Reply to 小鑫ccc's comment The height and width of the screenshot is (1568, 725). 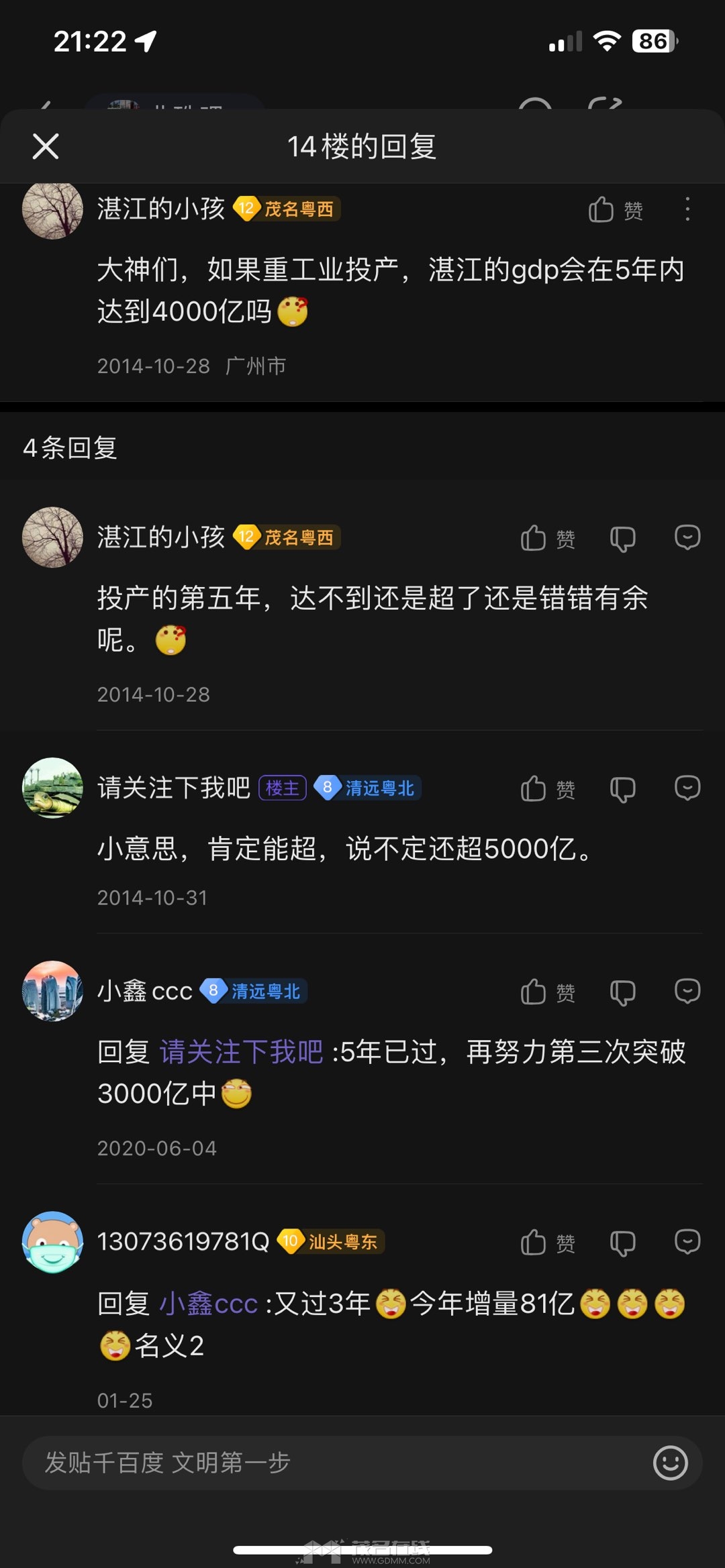(x=687, y=992)
